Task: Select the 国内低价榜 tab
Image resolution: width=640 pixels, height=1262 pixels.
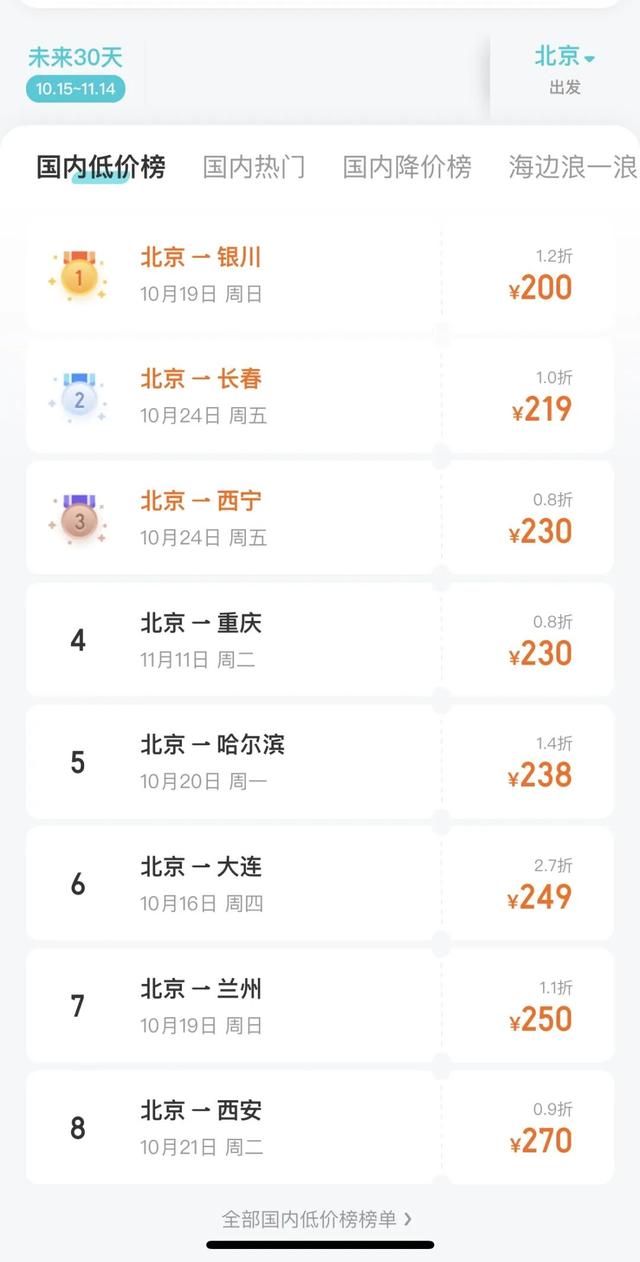Action: click(x=101, y=167)
